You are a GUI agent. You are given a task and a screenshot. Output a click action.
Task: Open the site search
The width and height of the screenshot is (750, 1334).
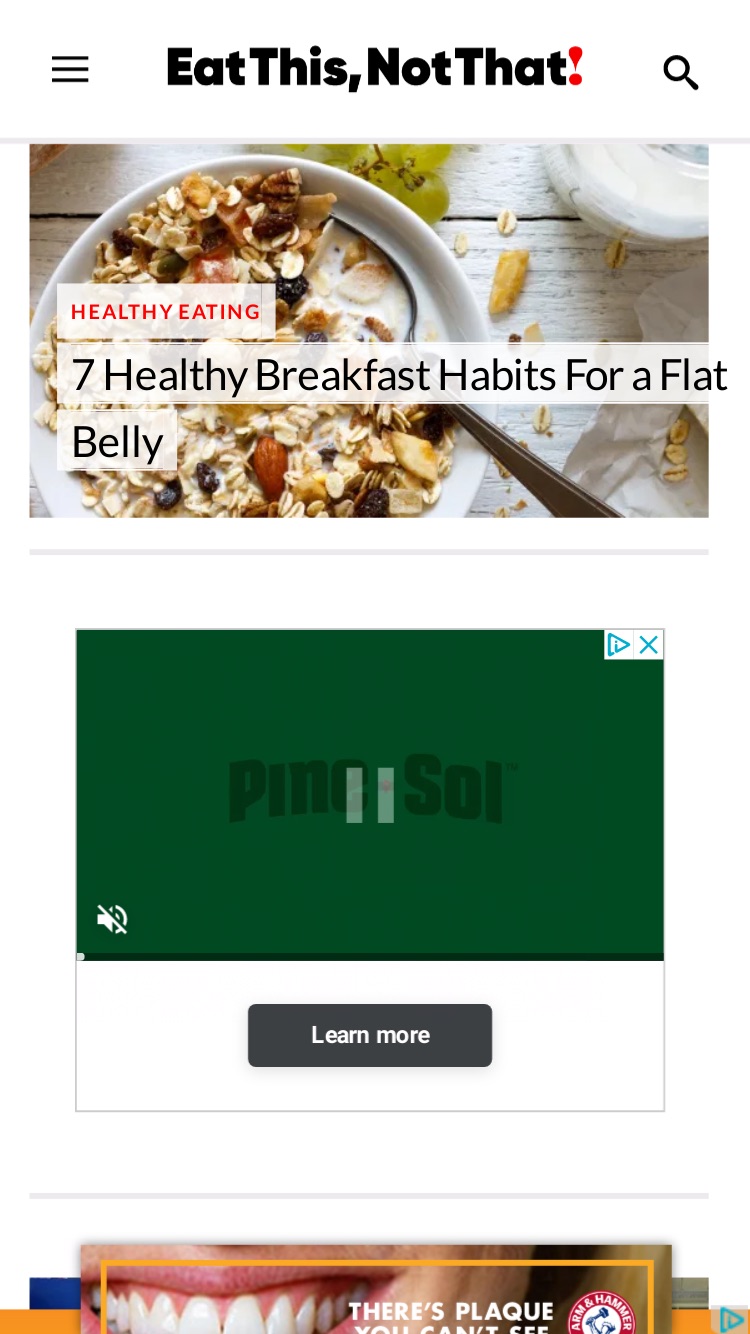click(x=680, y=71)
